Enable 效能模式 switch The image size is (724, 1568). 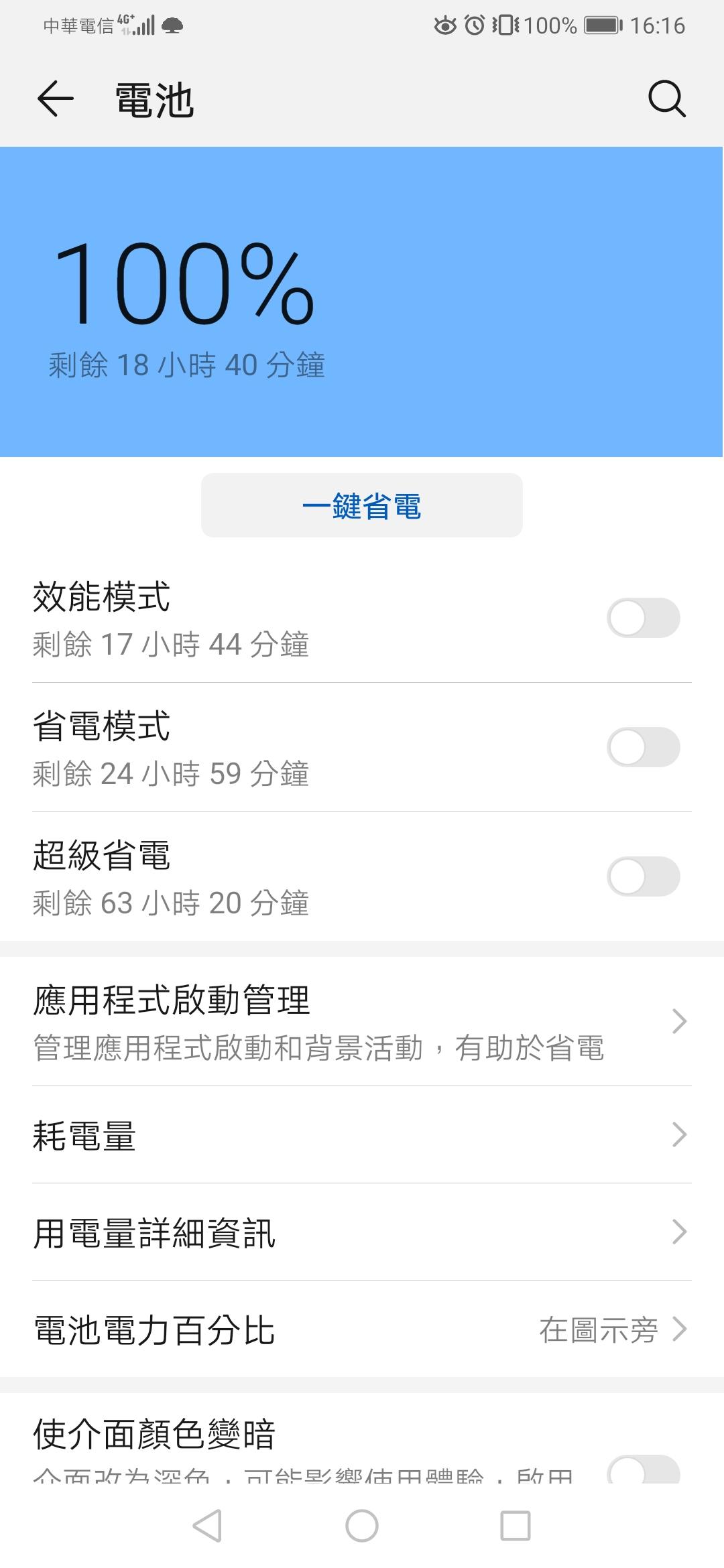point(643,618)
